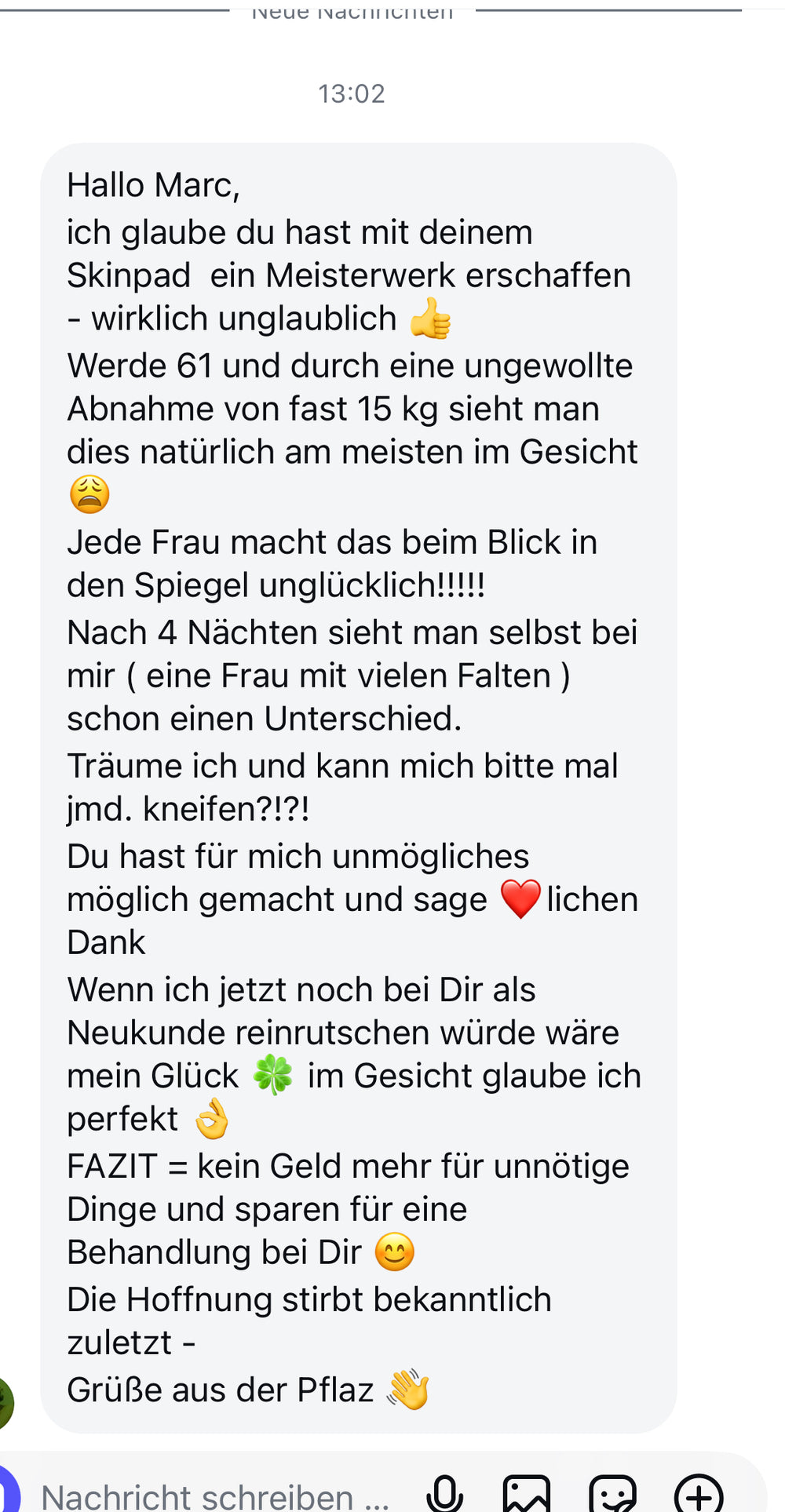The height and width of the screenshot is (1512, 785).
Task: Open the sender's profile picture
Action: pyautogui.click(x=5, y=1403)
